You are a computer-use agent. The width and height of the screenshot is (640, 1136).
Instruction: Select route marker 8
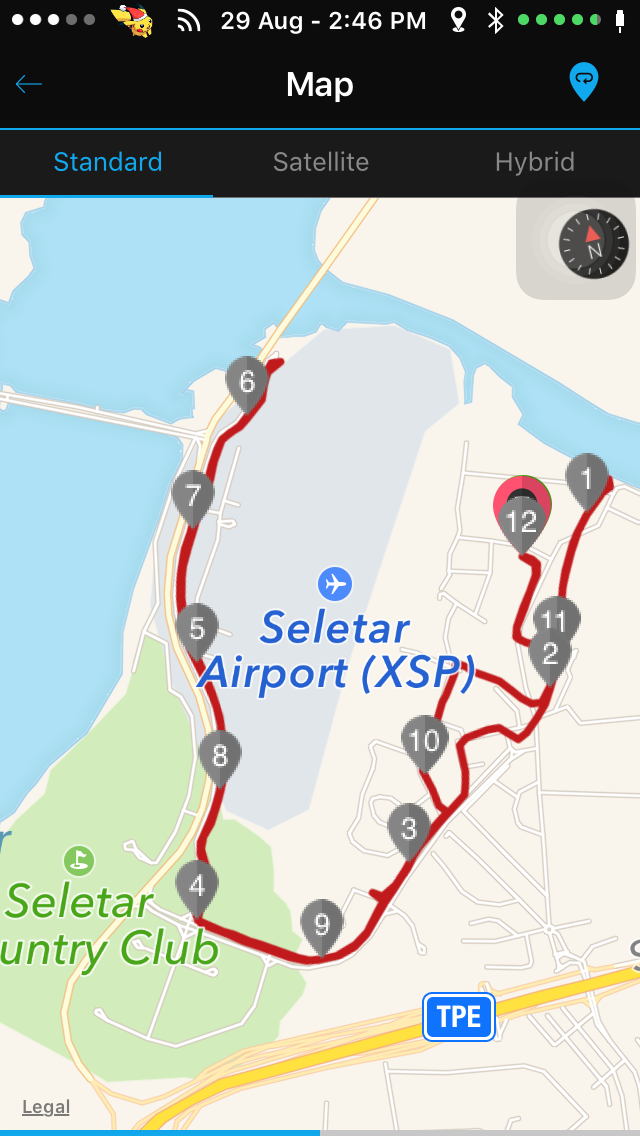click(x=220, y=755)
